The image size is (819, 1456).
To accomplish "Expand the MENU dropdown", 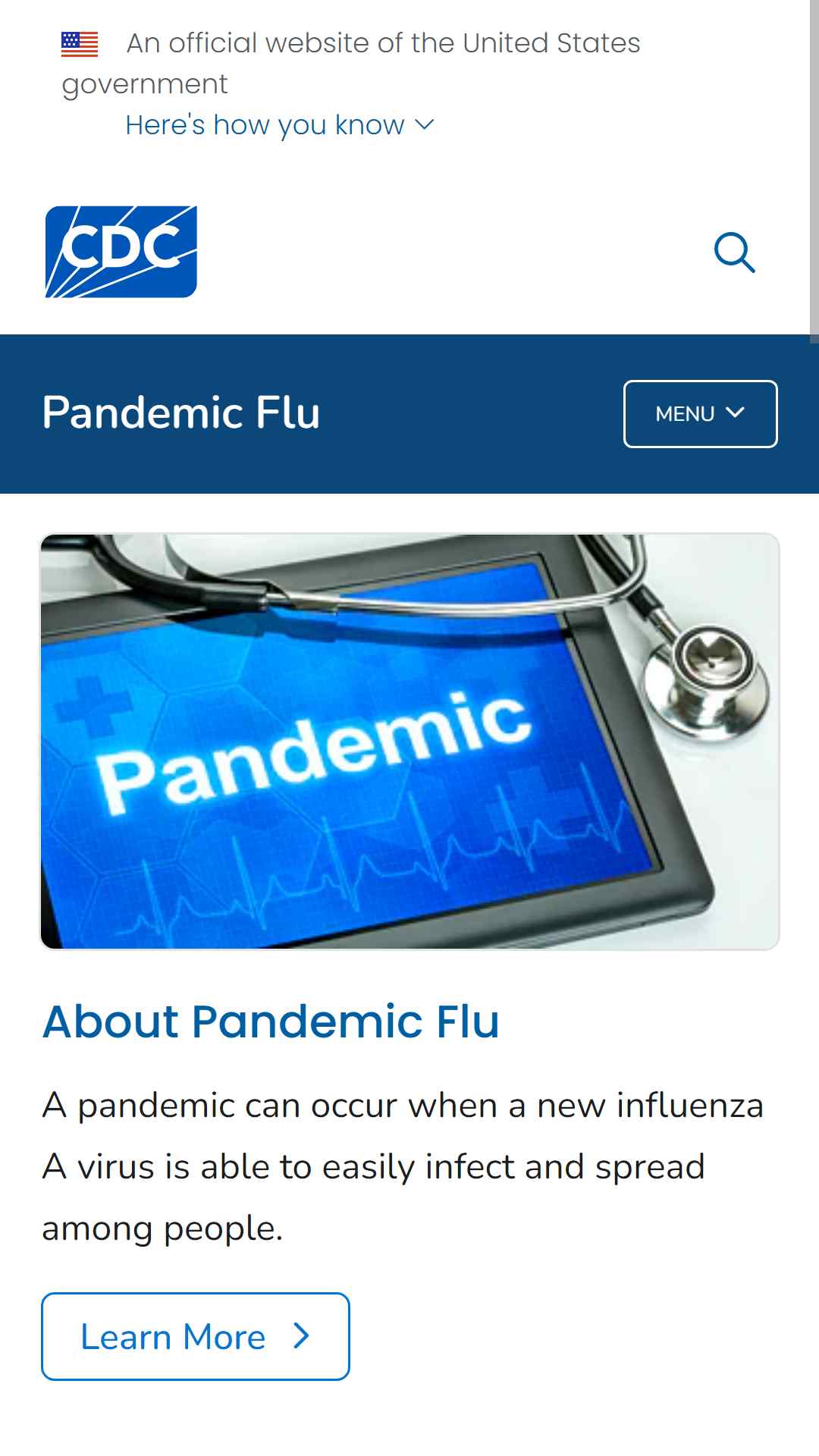I will tap(701, 414).
